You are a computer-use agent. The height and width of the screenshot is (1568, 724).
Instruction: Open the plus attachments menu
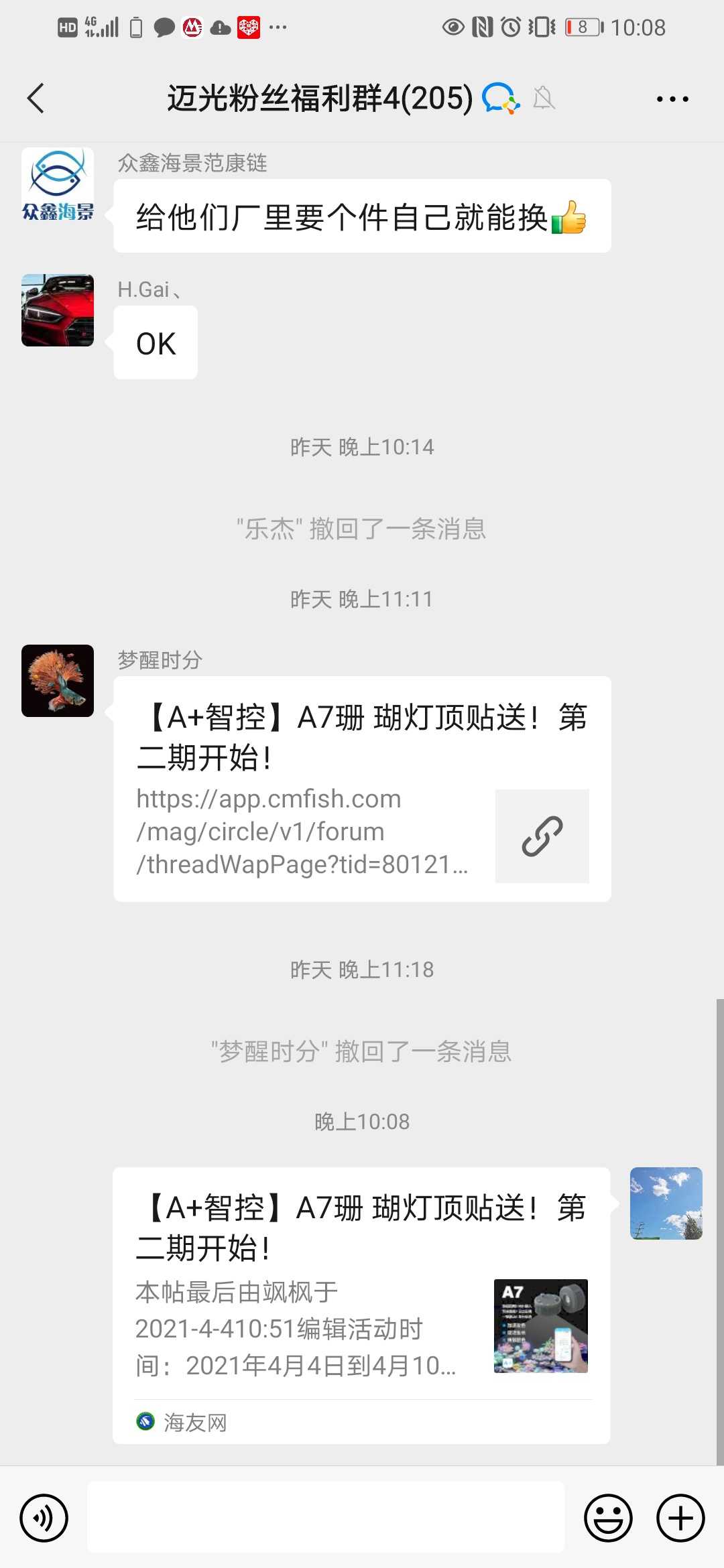pos(680,1518)
